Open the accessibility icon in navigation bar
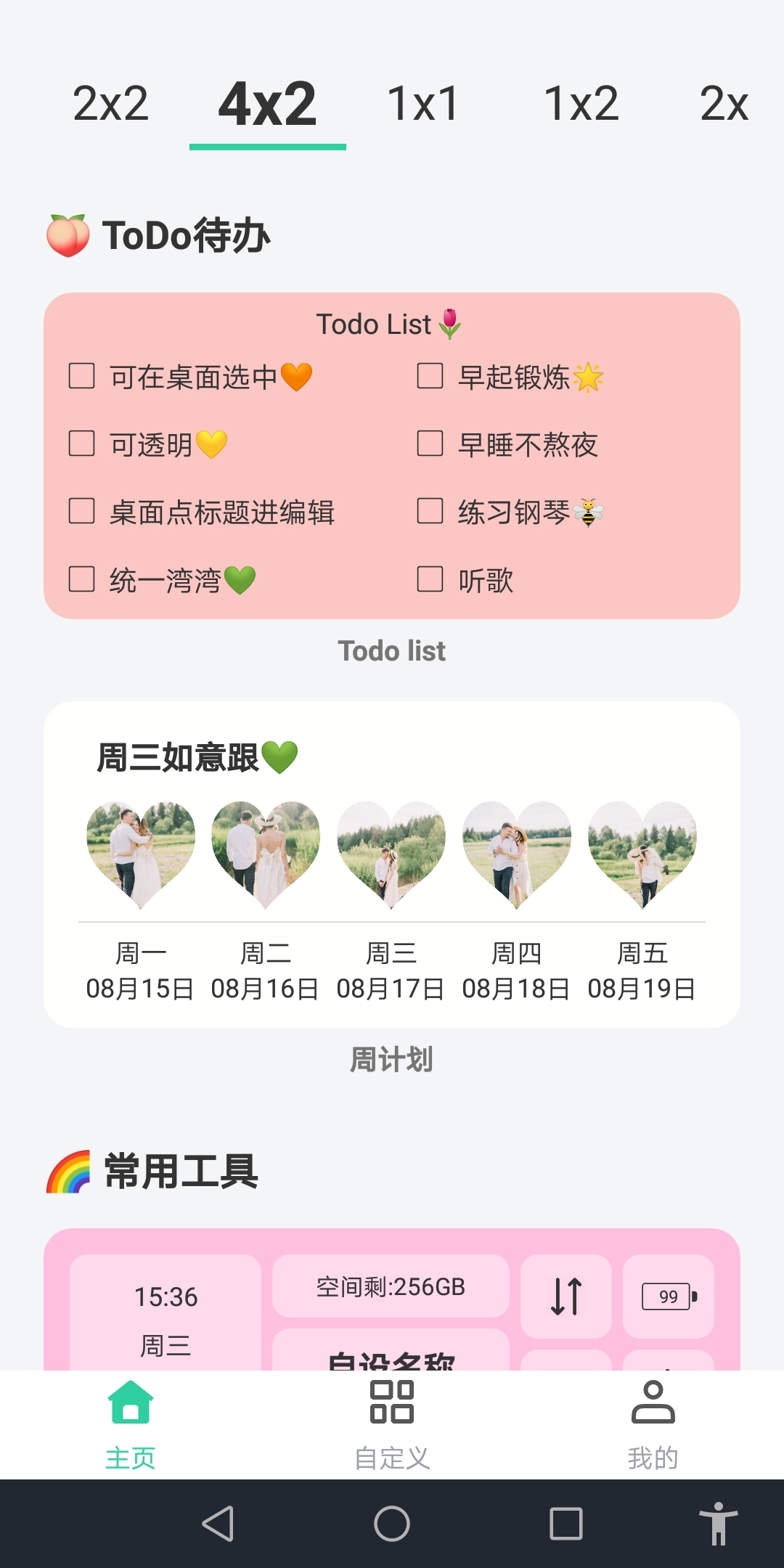 719,1525
